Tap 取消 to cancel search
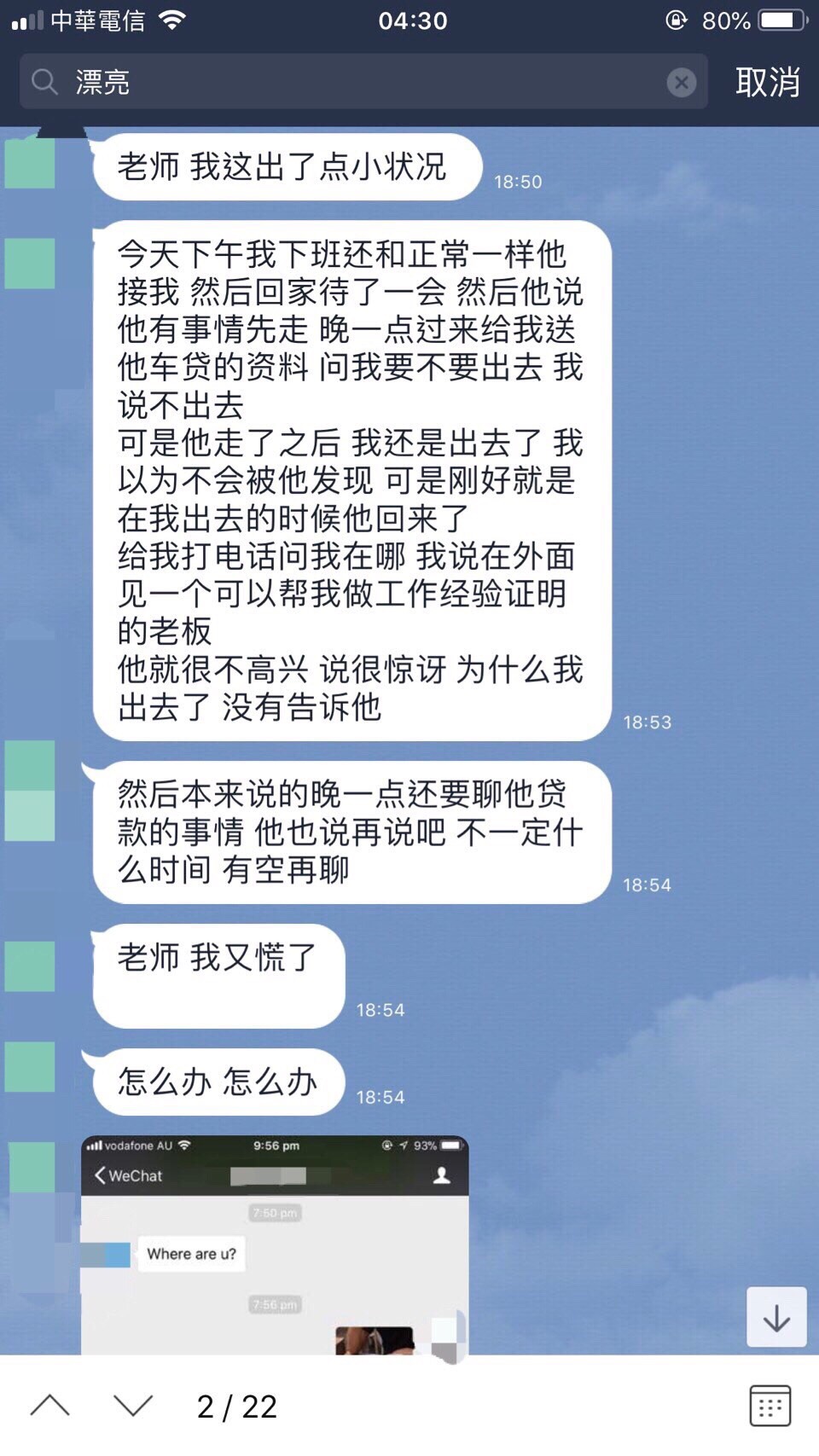 pyautogui.click(x=767, y=82)
